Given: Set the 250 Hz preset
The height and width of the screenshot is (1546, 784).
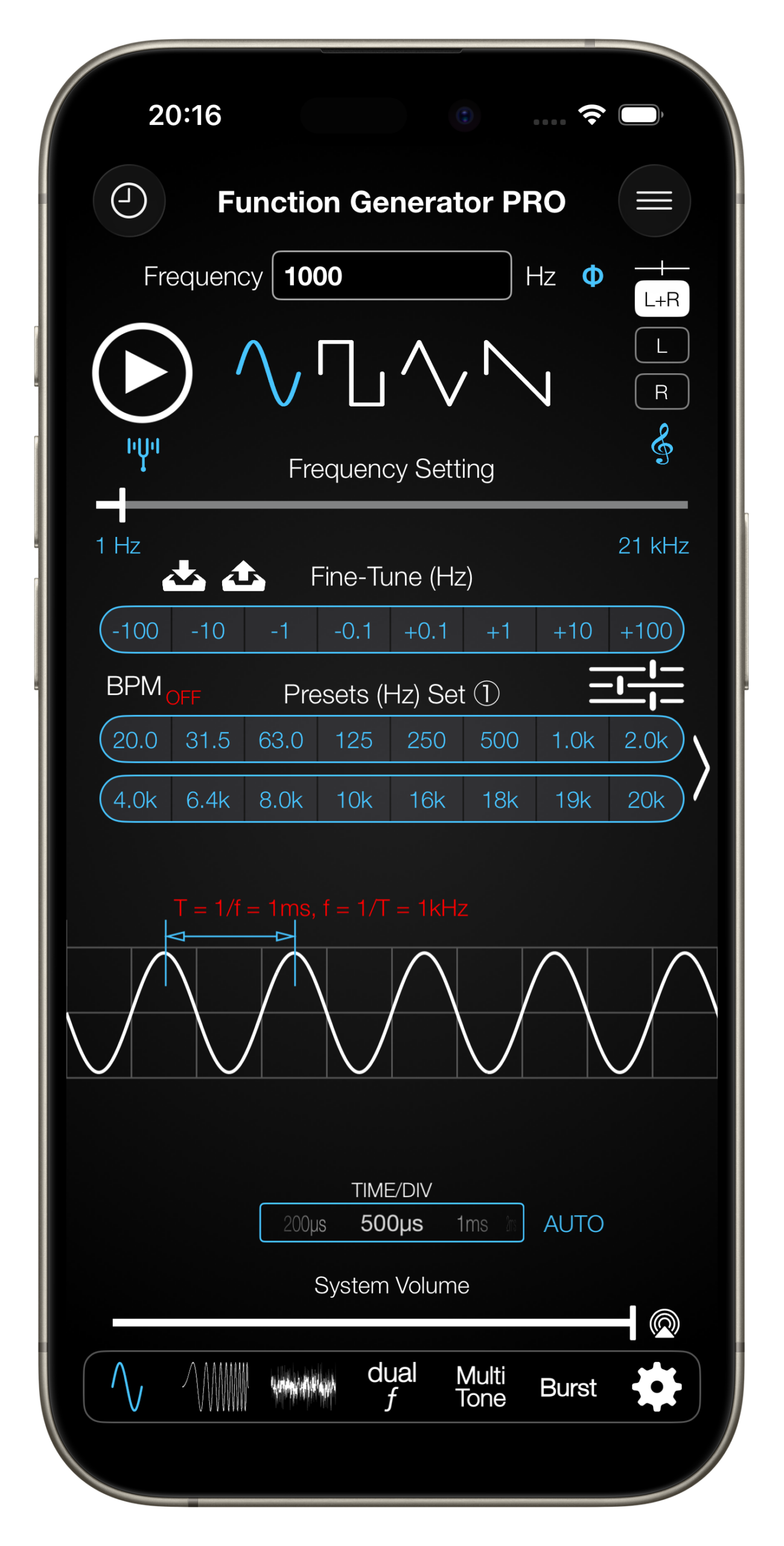Looking at the screenshot, I should [426, 740].
